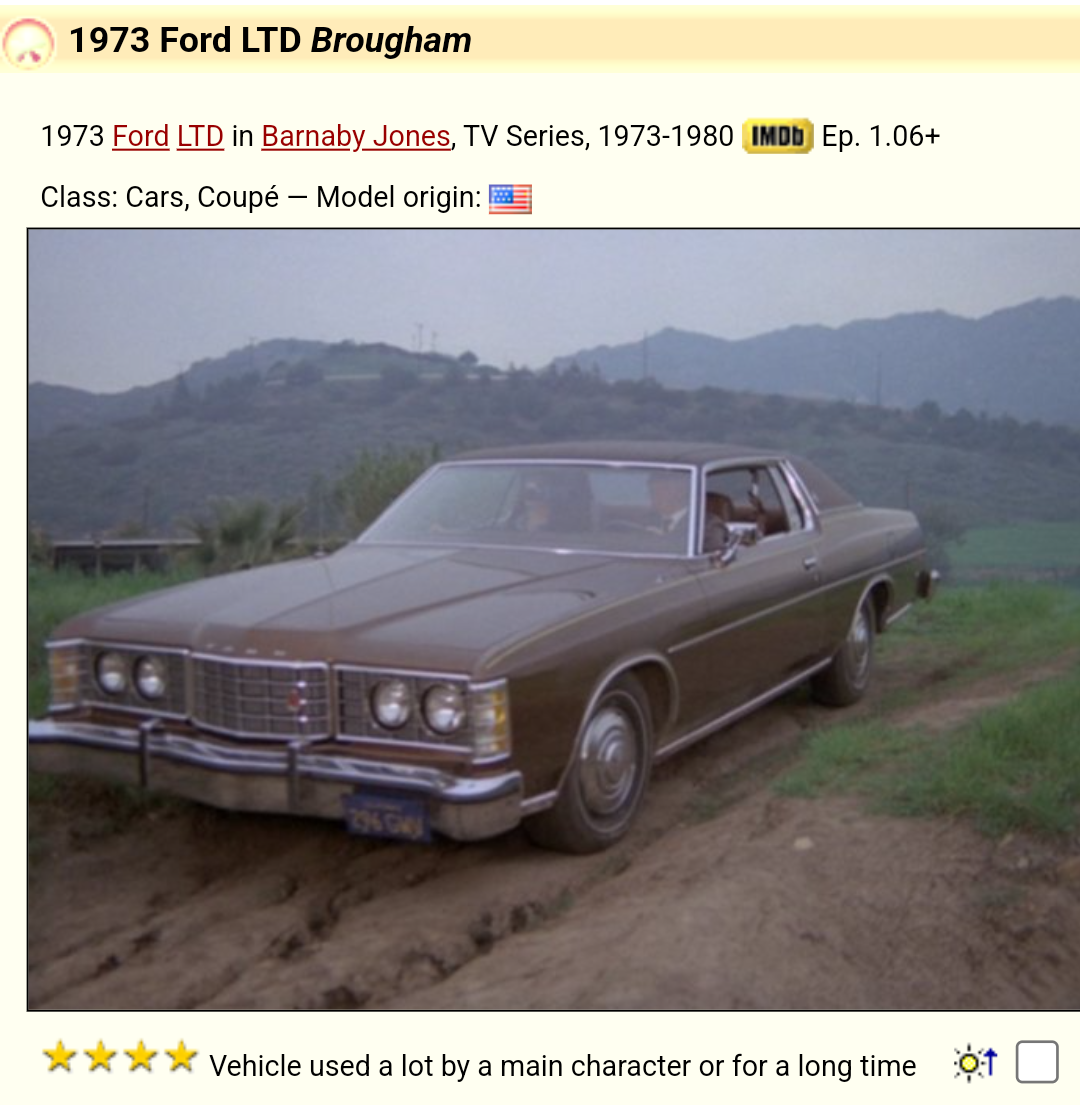This screenshot has height=1105, width=1080.
Task: Open the full-size Ford LTD picture
Action: (553, 619)
